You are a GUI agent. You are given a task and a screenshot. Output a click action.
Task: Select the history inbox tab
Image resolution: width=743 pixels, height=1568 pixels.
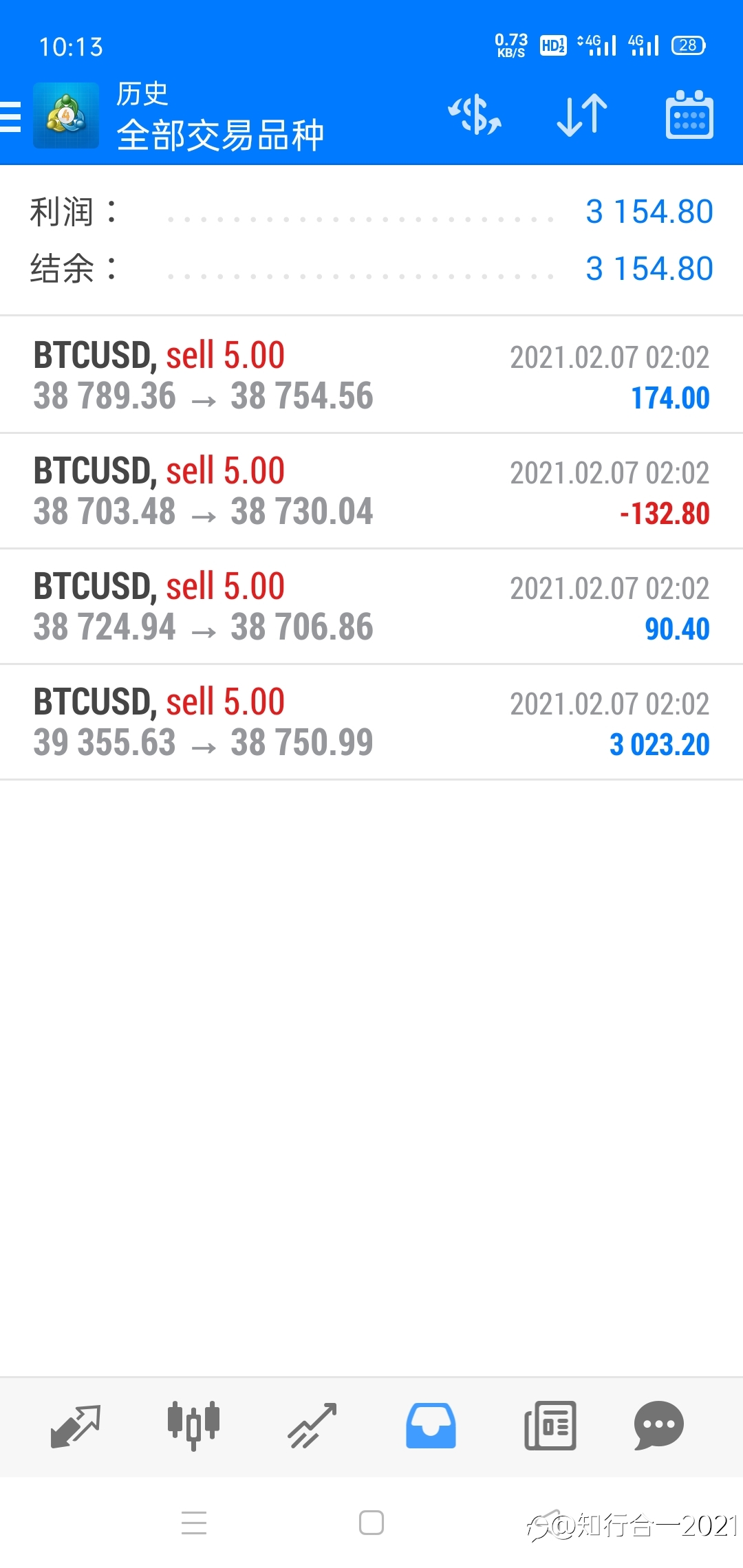[x=431, y=1426]
